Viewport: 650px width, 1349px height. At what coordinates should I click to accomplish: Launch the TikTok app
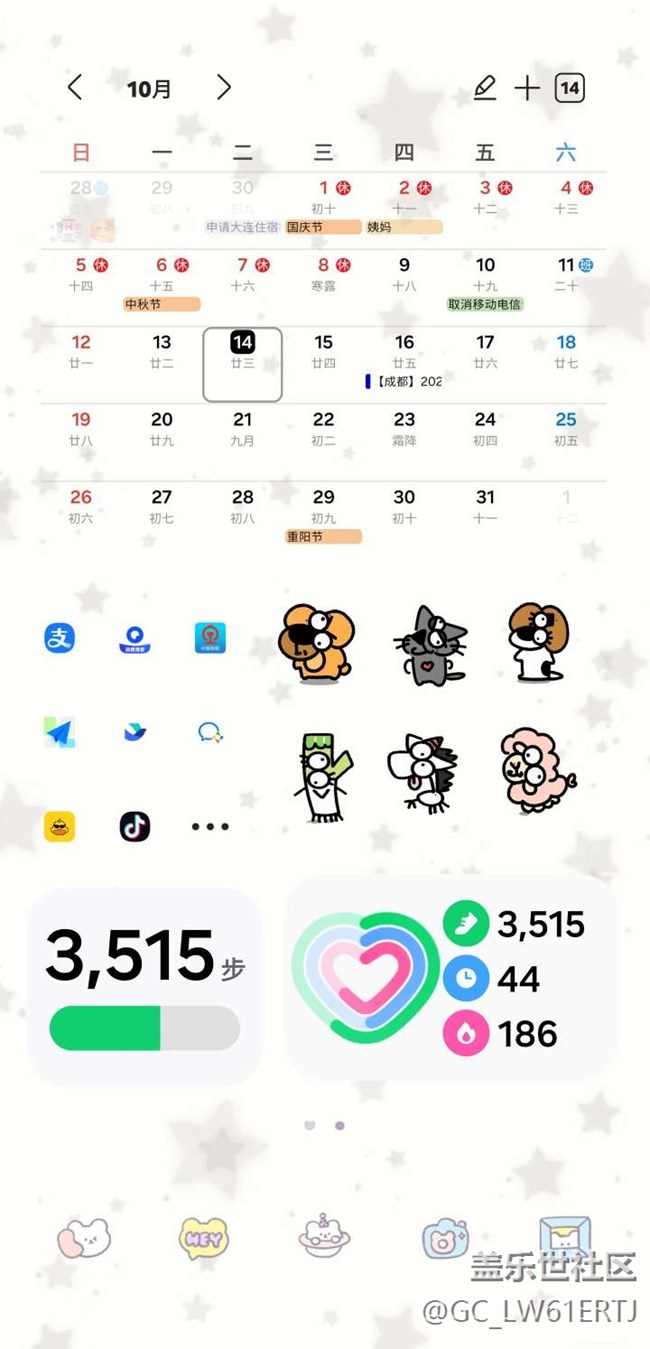[135, 826]
